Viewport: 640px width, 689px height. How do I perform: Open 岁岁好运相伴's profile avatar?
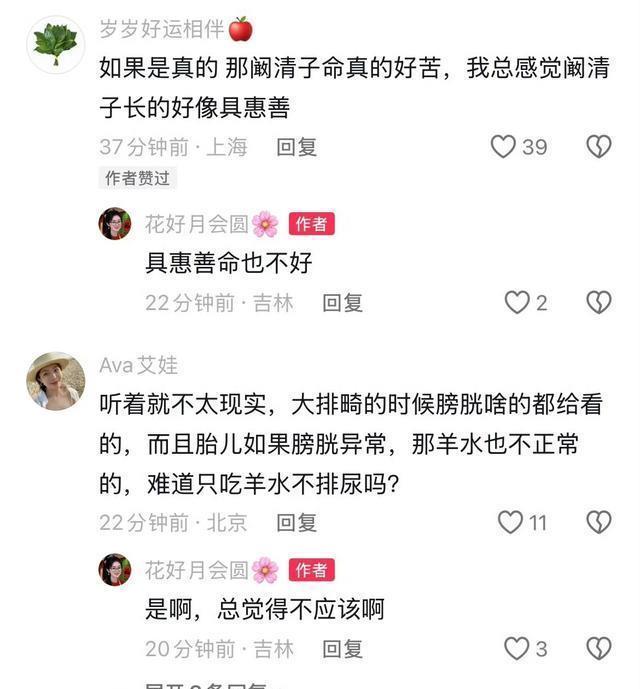[55, 44]
